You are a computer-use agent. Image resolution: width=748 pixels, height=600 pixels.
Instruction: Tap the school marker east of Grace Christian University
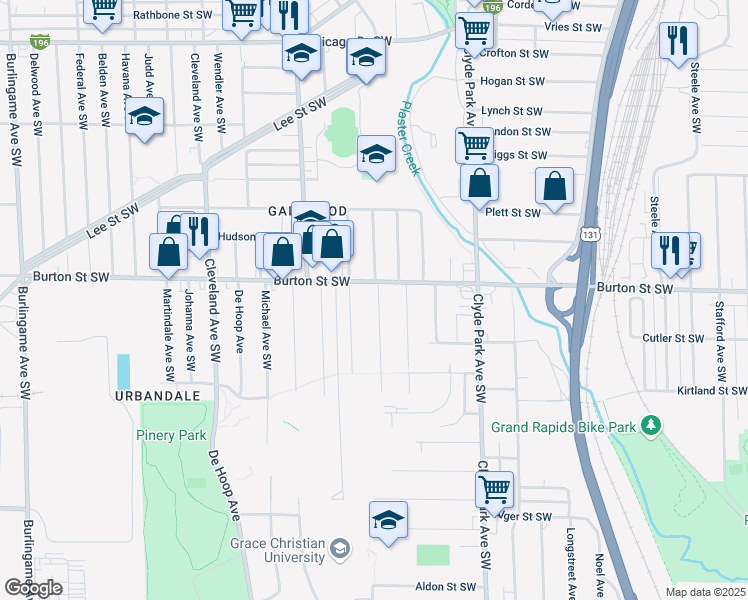tap(388, 520)
